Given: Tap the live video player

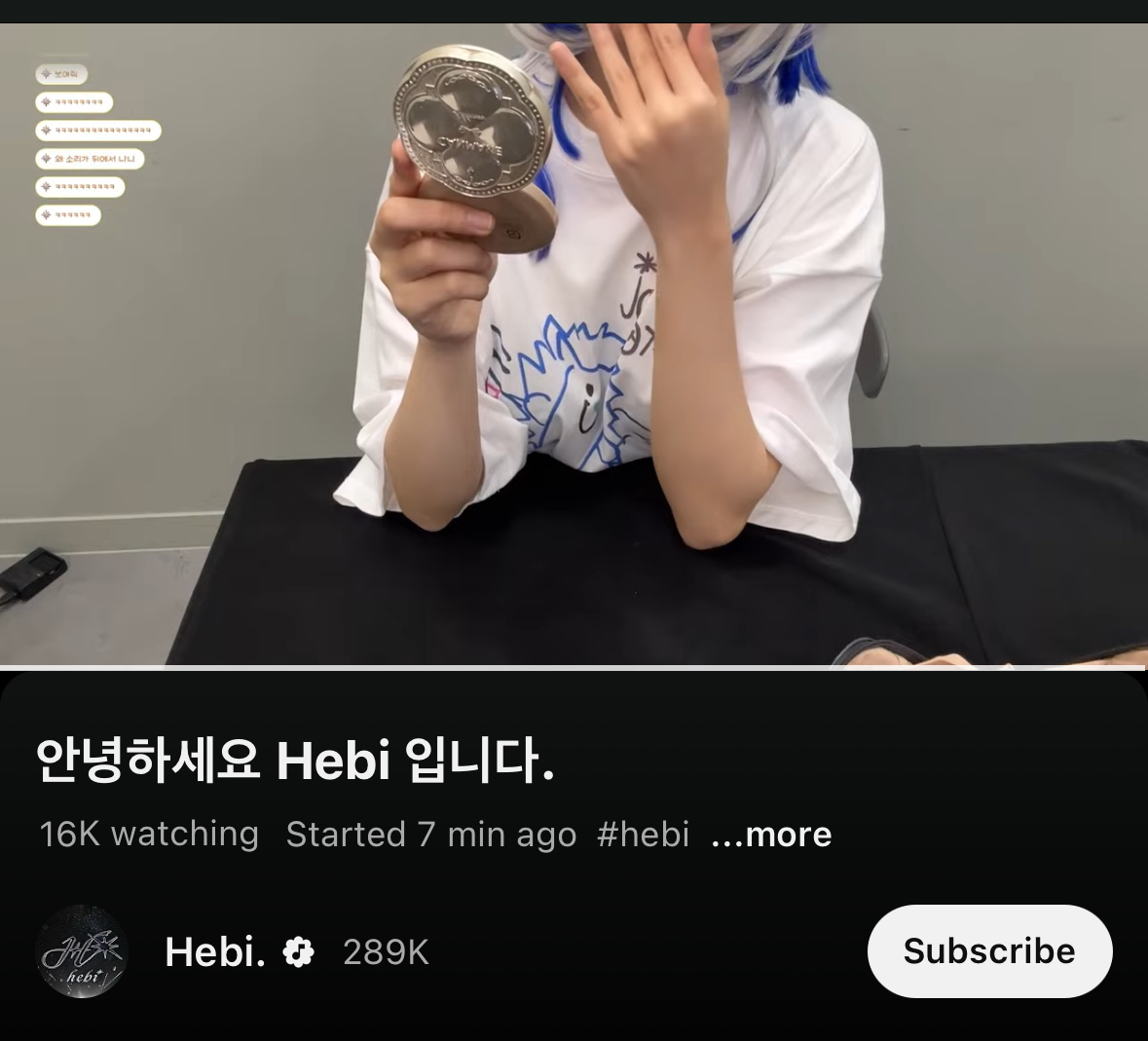Looking at the screenshot, I should pos(574,346).
